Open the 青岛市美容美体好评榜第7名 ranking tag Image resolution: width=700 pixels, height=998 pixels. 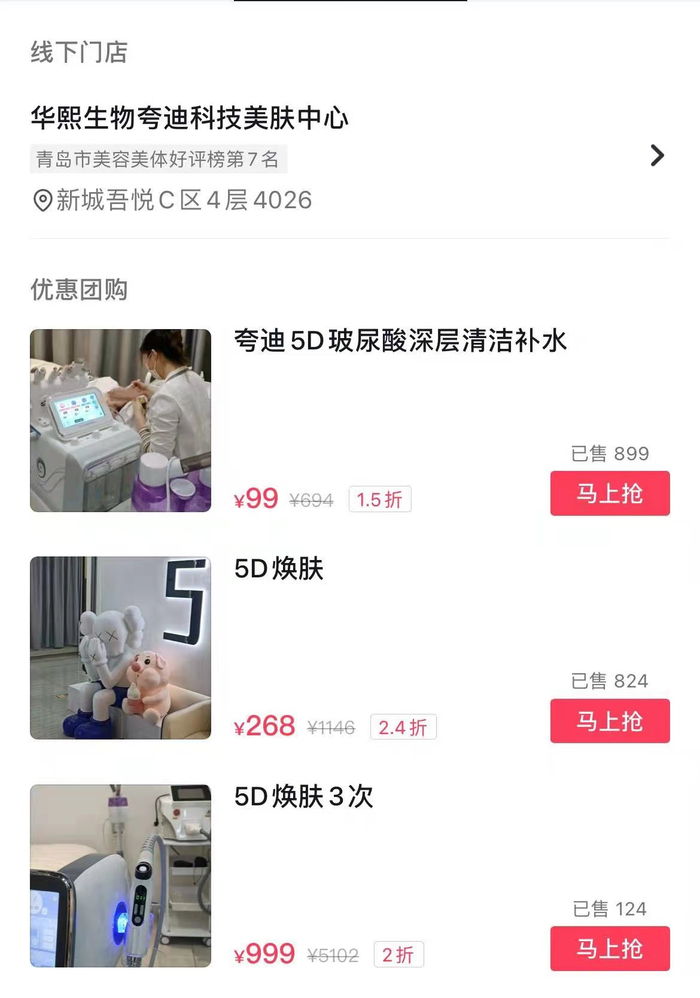tap(159, 159)
